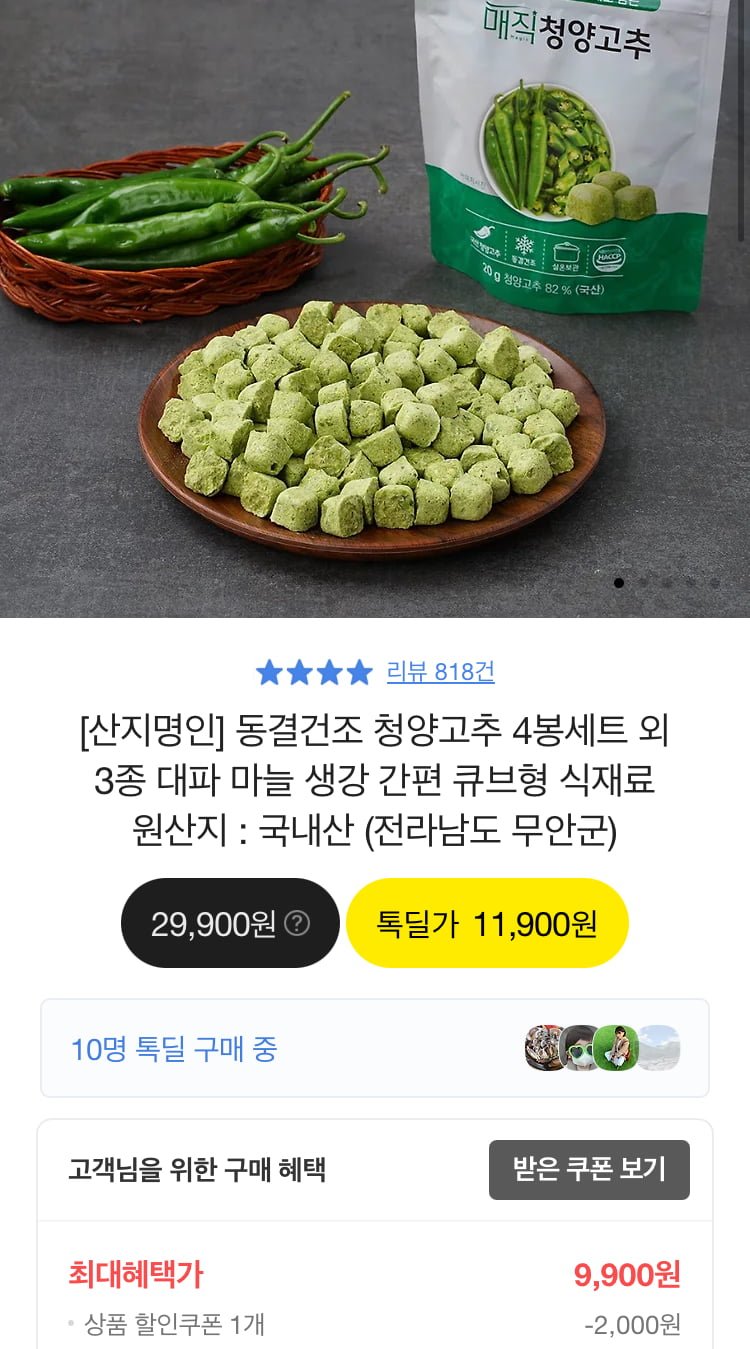Tap the question mark next to 29,900원
Screen dimensions: 750x1349
[x=297, y=923]
